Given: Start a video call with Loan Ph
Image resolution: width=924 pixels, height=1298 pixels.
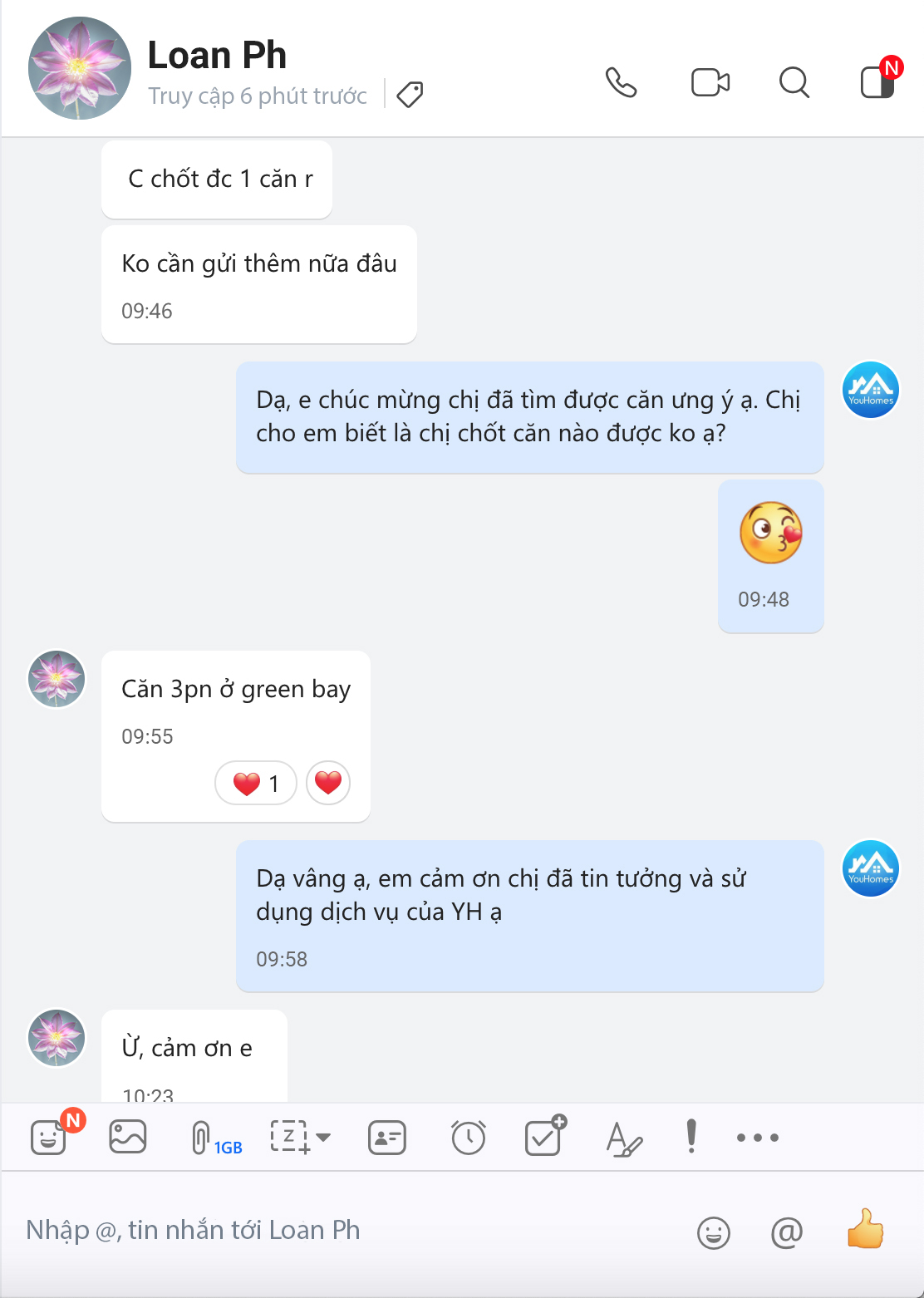Looking at the screenshot, I should 710,82.
